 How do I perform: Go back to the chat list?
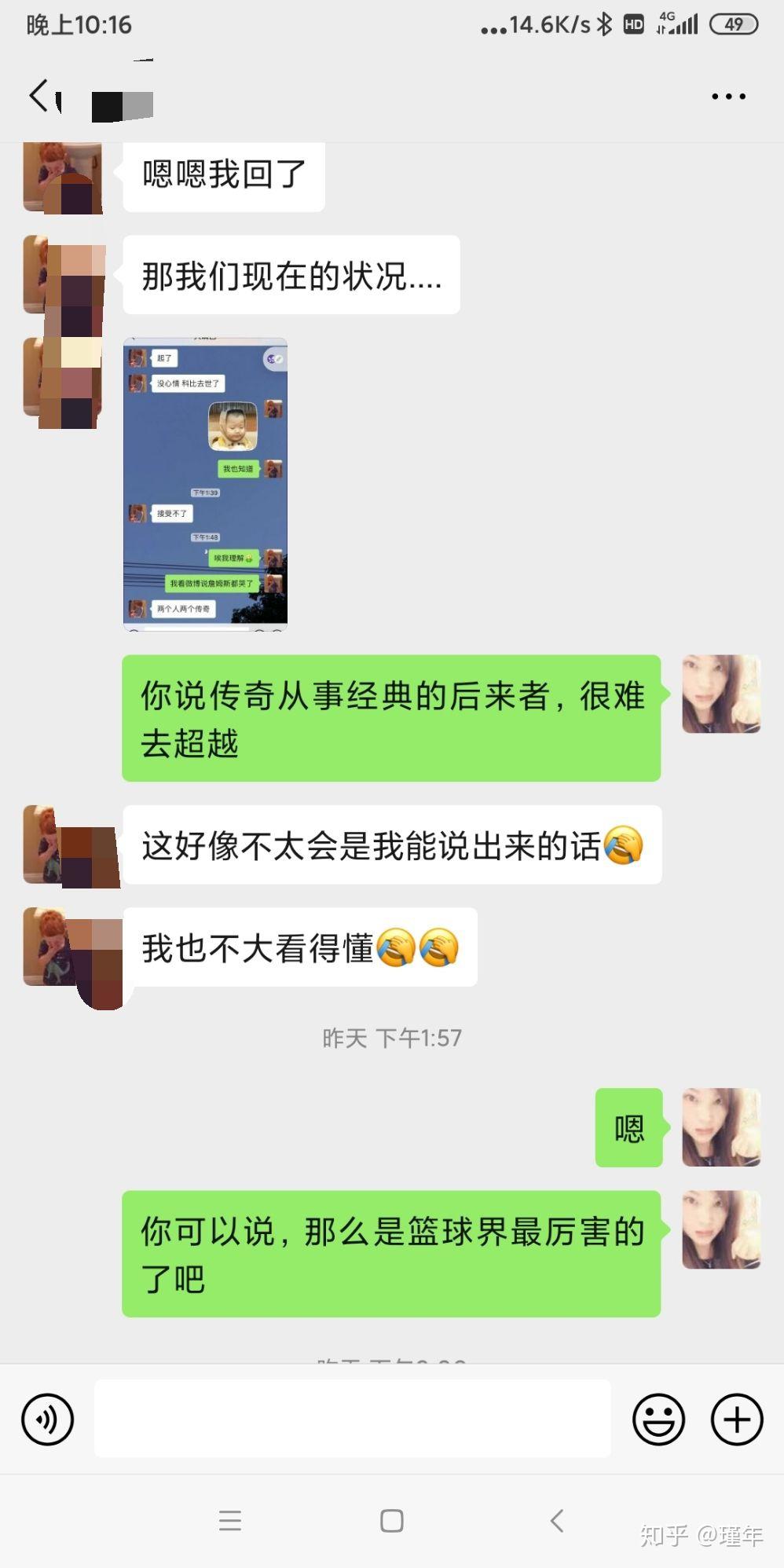click(x=39, y=96)
